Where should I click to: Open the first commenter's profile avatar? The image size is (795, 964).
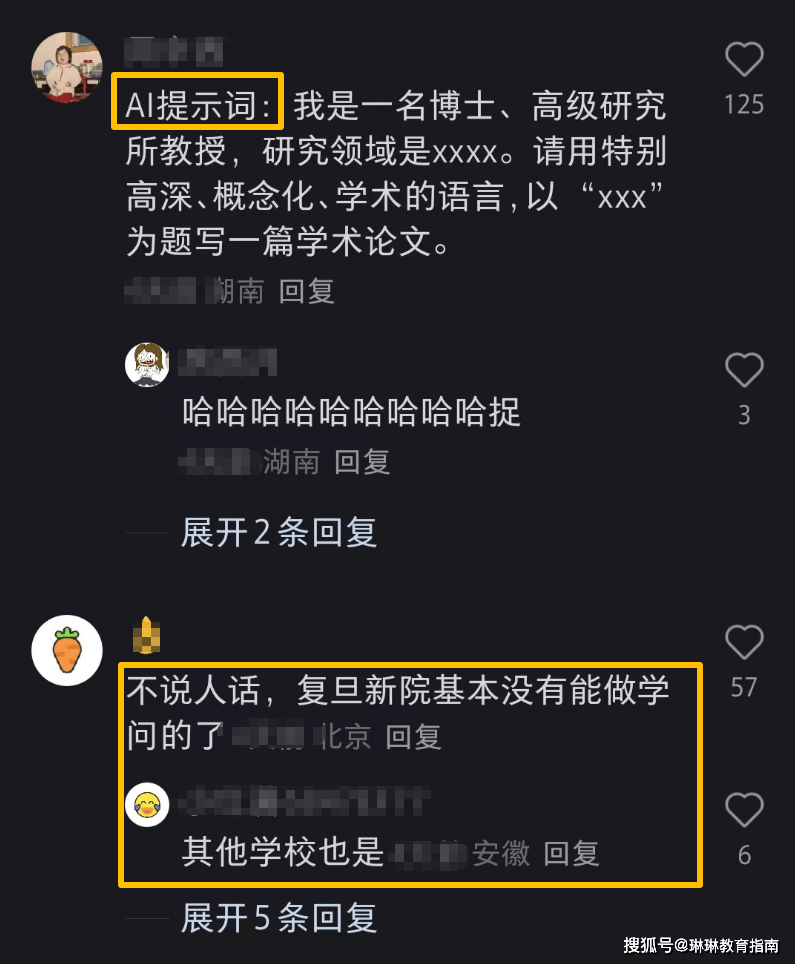point(68,67)
